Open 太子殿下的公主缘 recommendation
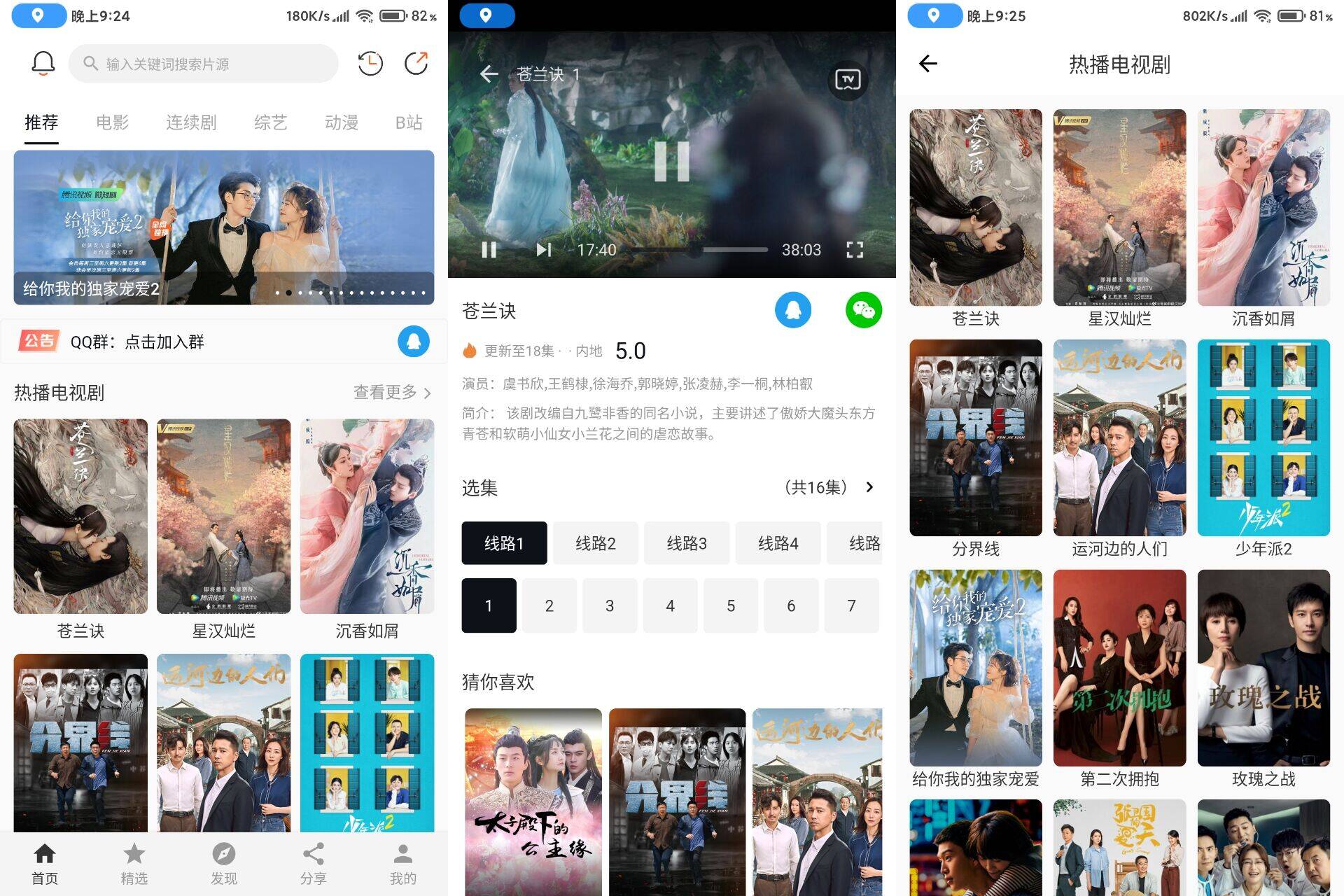This screenshot has height=896, width=1344. 533,801
